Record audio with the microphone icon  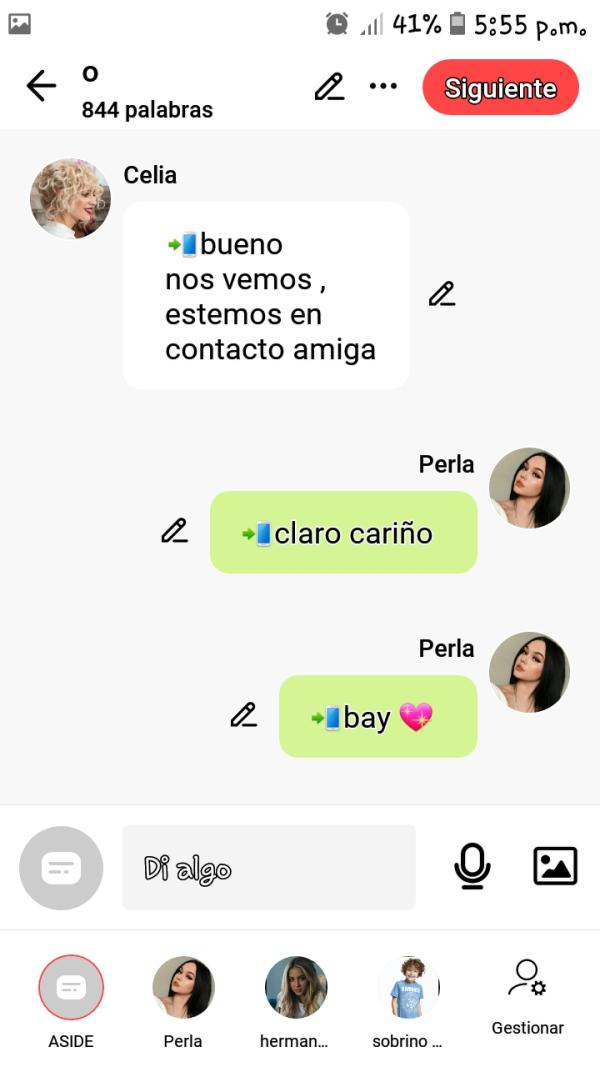tap(472, 866)
